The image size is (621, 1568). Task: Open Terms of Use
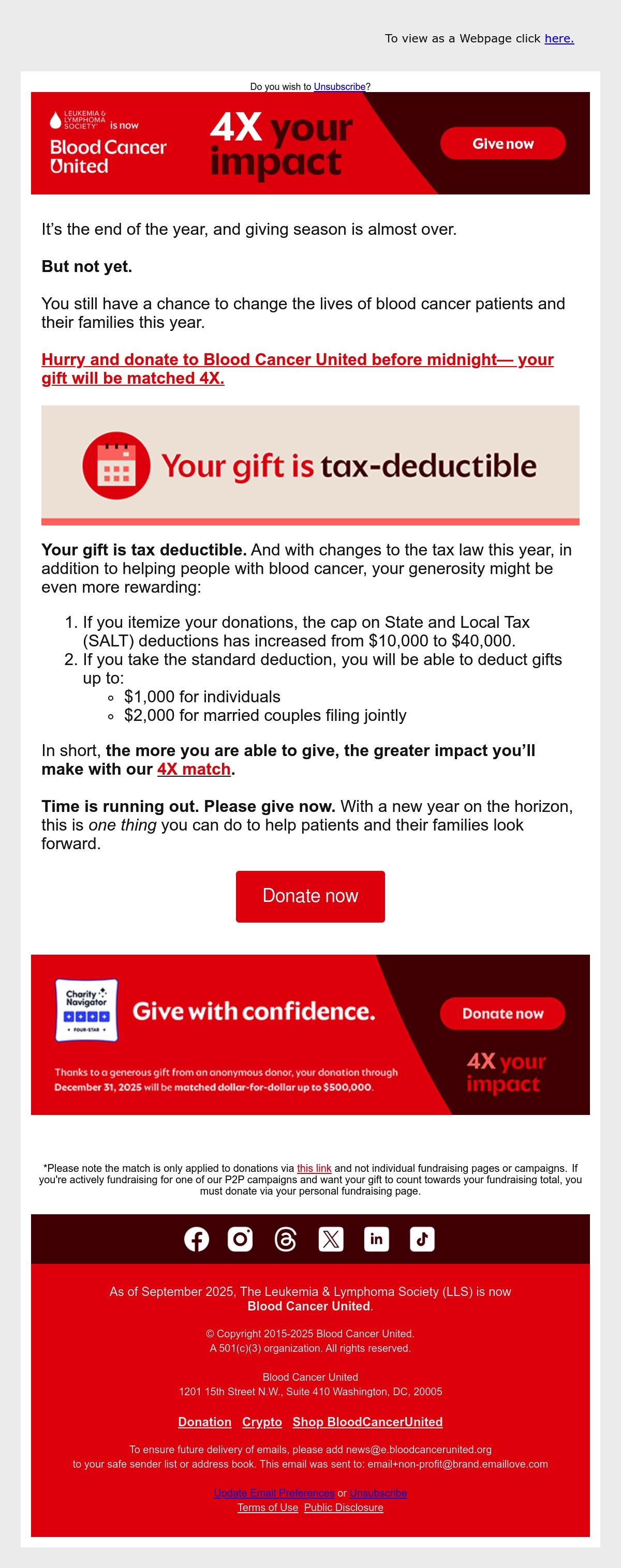(x=268, y=1507)
